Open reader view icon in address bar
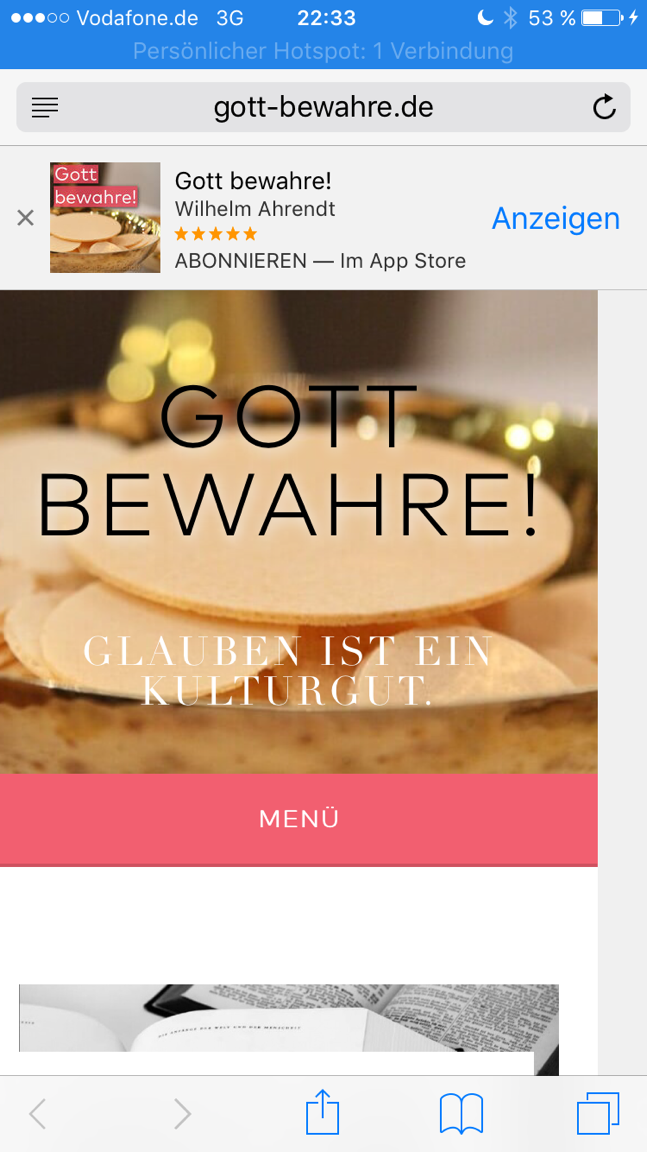Viewport: 647px width, 1152px height. 45,108
